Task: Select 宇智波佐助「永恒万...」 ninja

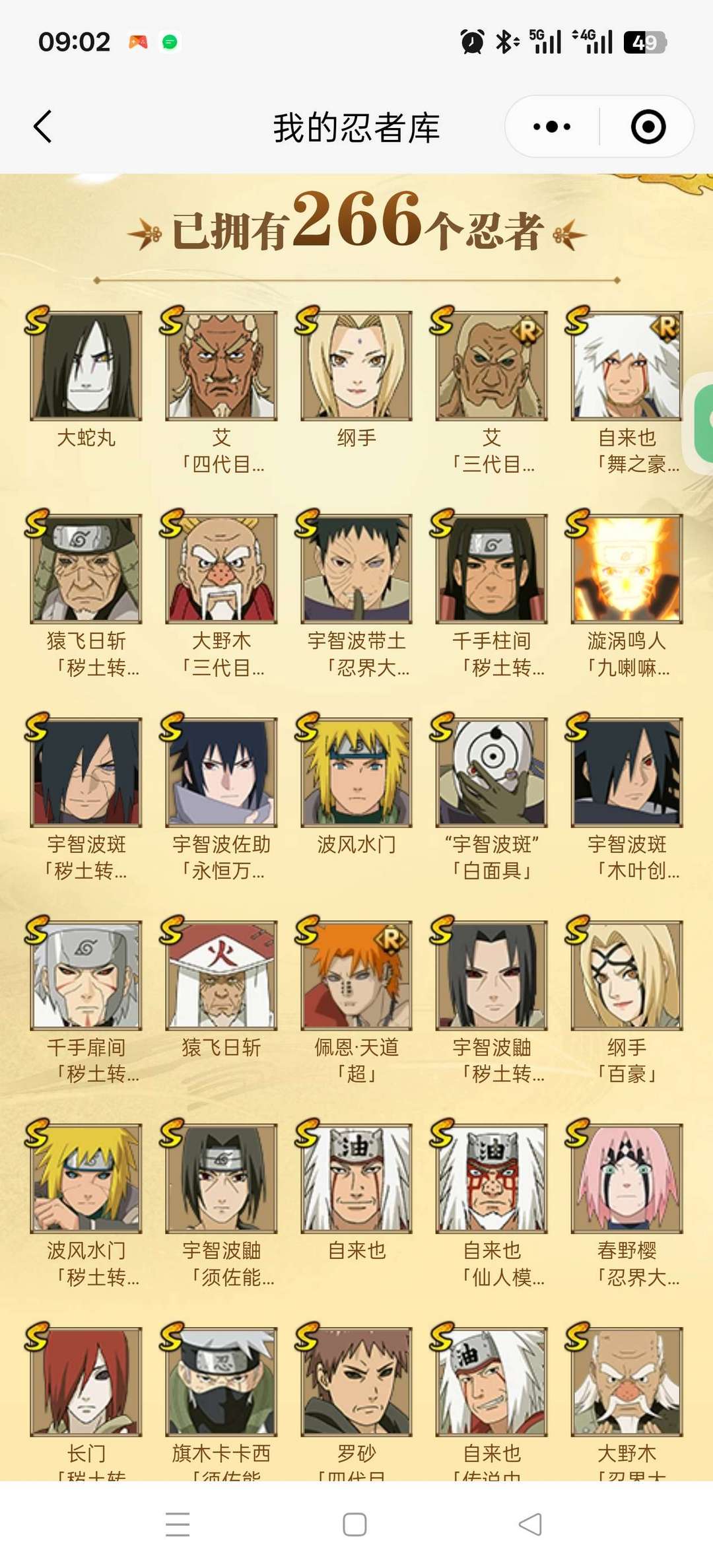Action: pyautogui.click(x=221, y=773)
